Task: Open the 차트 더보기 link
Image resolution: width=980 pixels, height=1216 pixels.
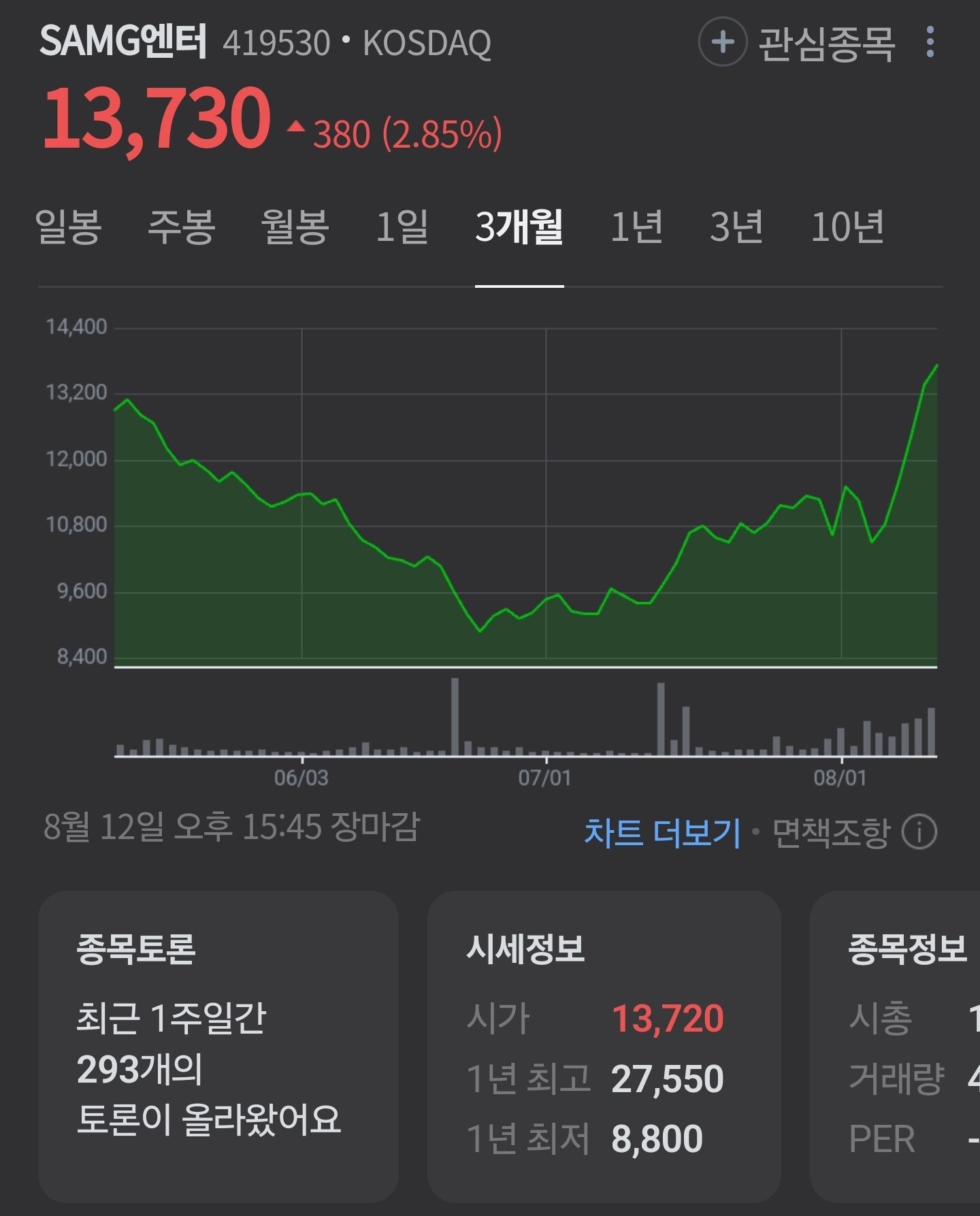Action: (662, 832)
